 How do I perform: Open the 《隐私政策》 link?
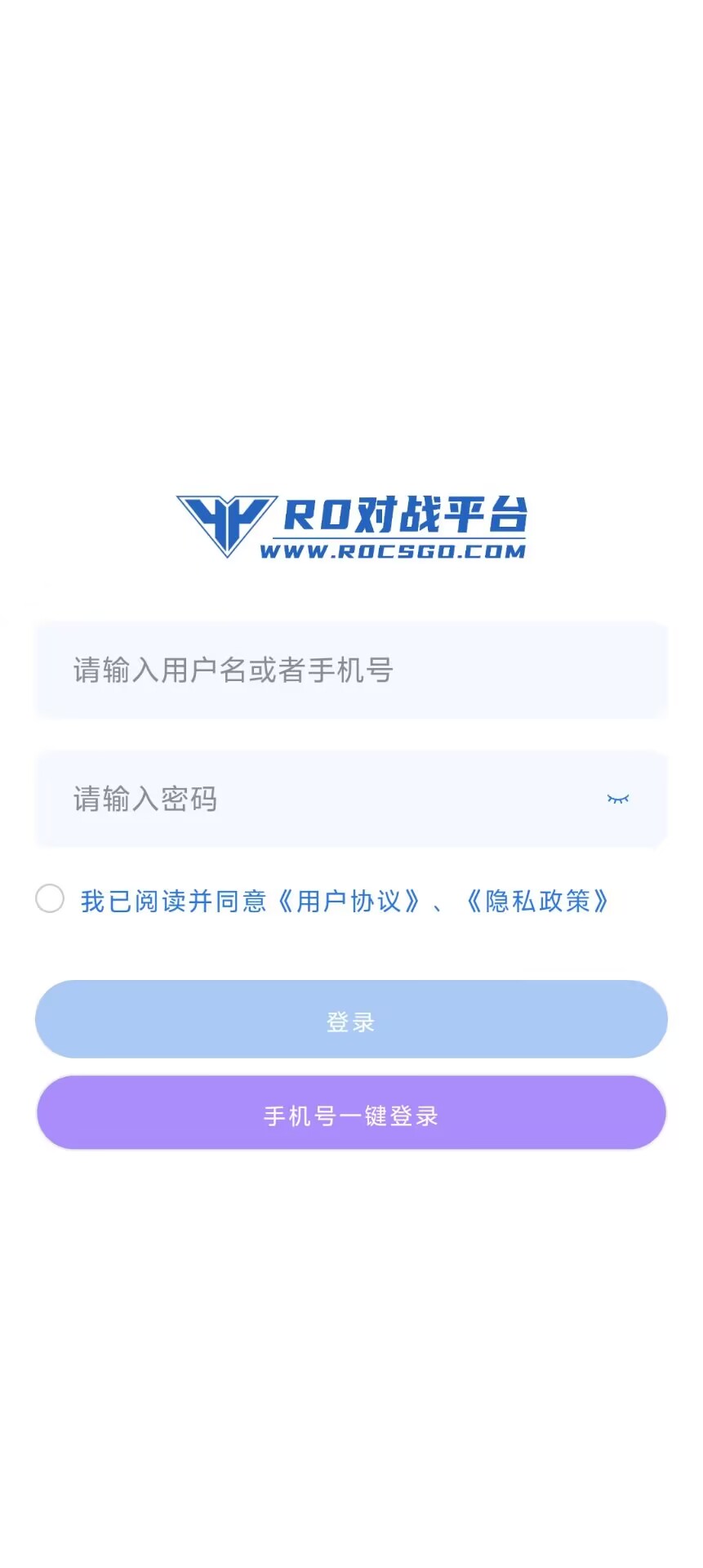(538, 902)
